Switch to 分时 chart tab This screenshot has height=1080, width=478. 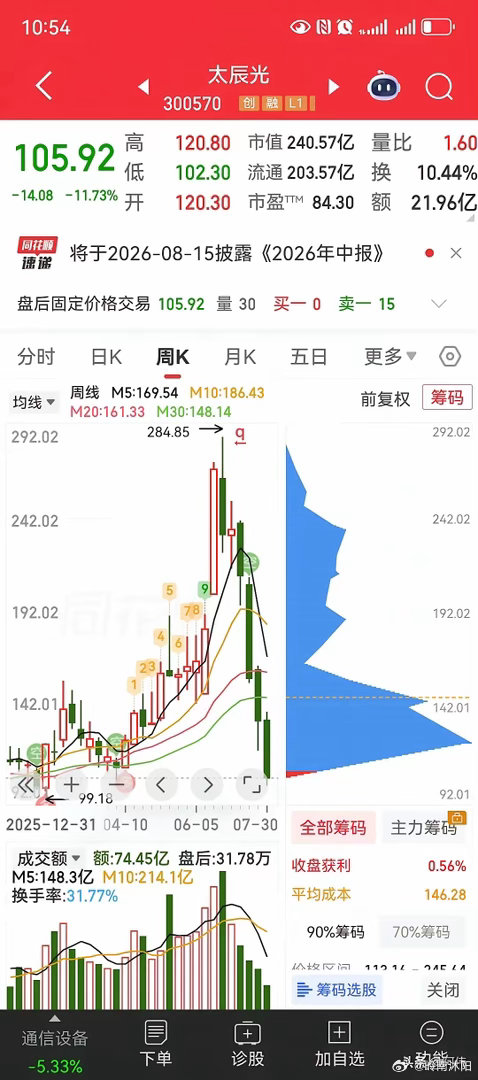click(x=36, y=357)
